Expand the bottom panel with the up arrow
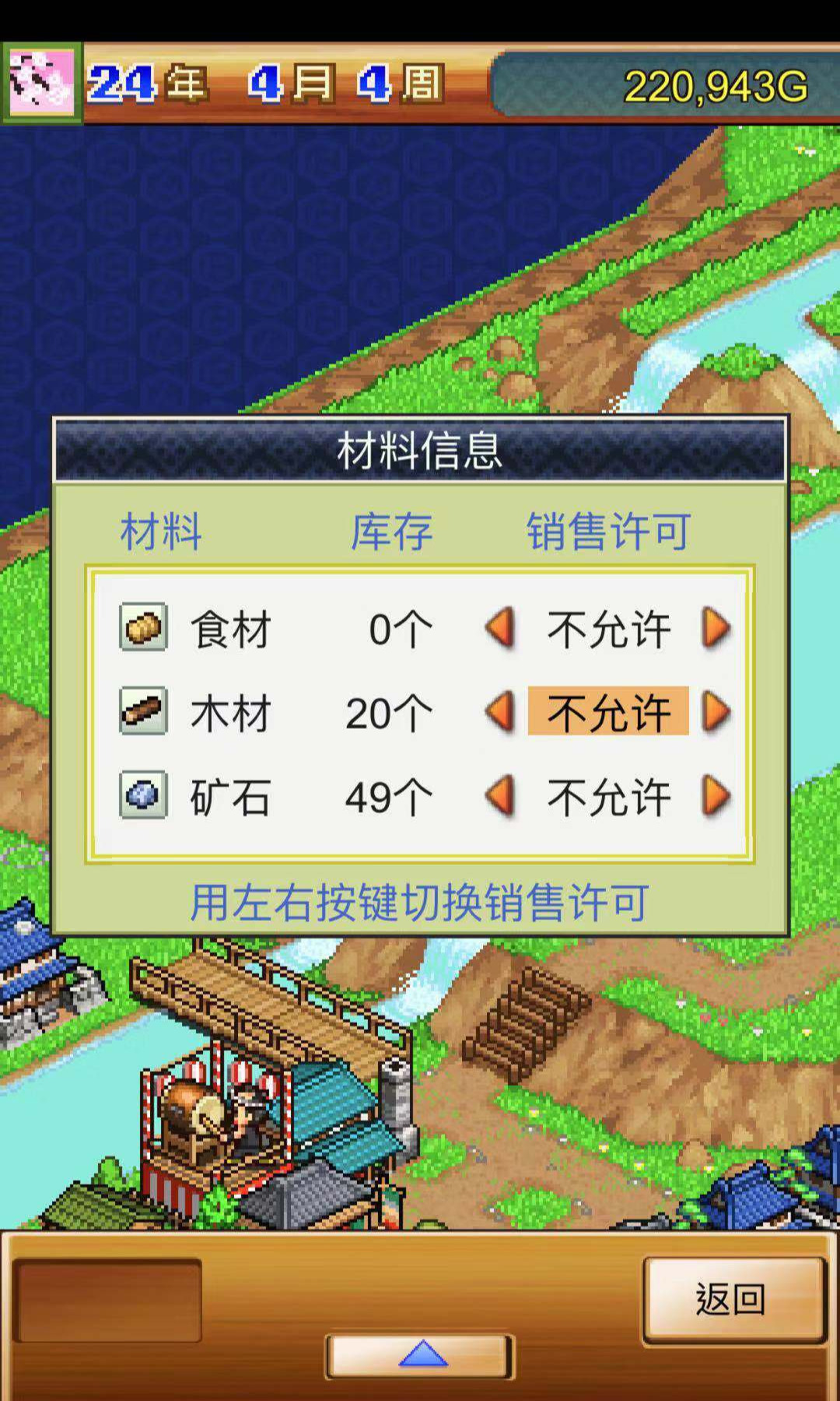The height and width of the screenshot is (1401, 840). tap(420, 1356)
